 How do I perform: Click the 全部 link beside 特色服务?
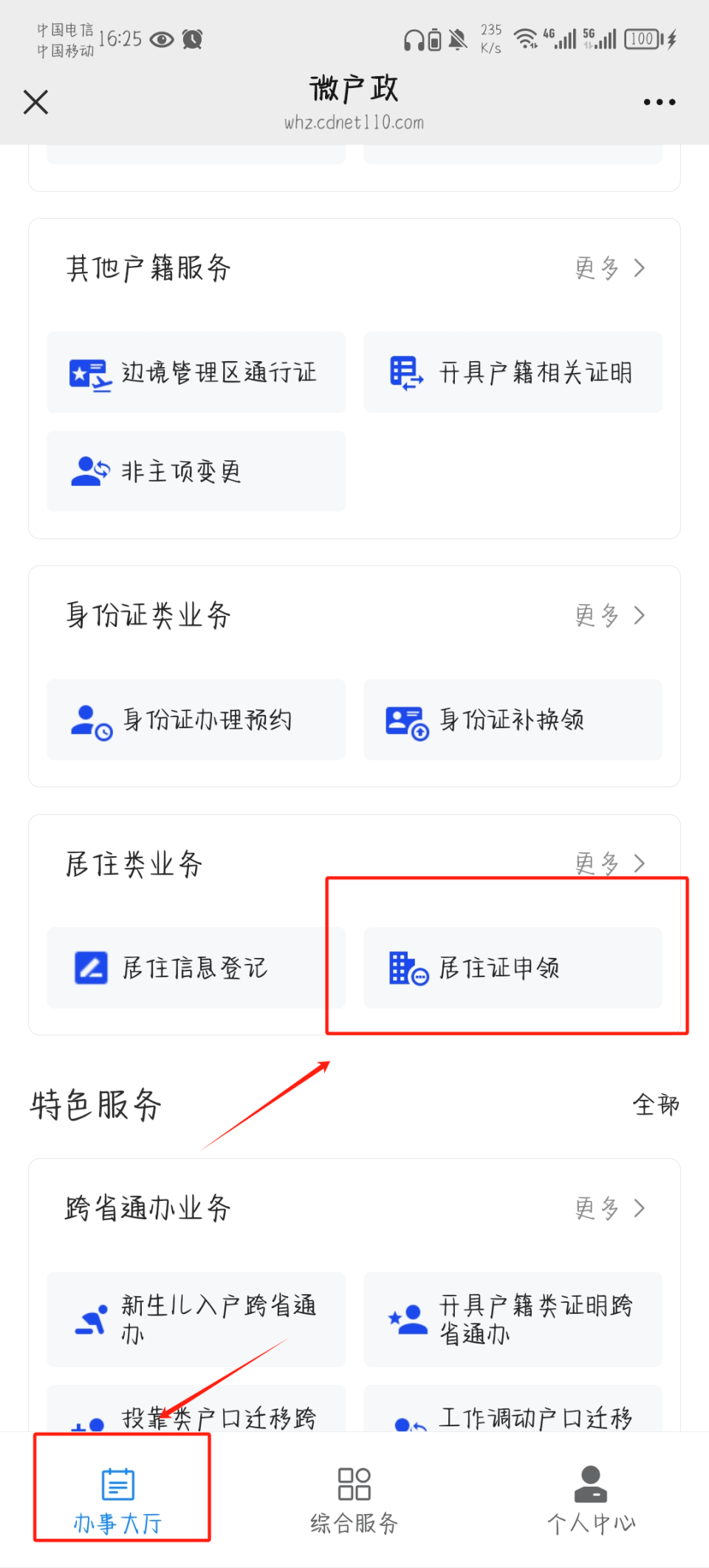(657, 1106)
